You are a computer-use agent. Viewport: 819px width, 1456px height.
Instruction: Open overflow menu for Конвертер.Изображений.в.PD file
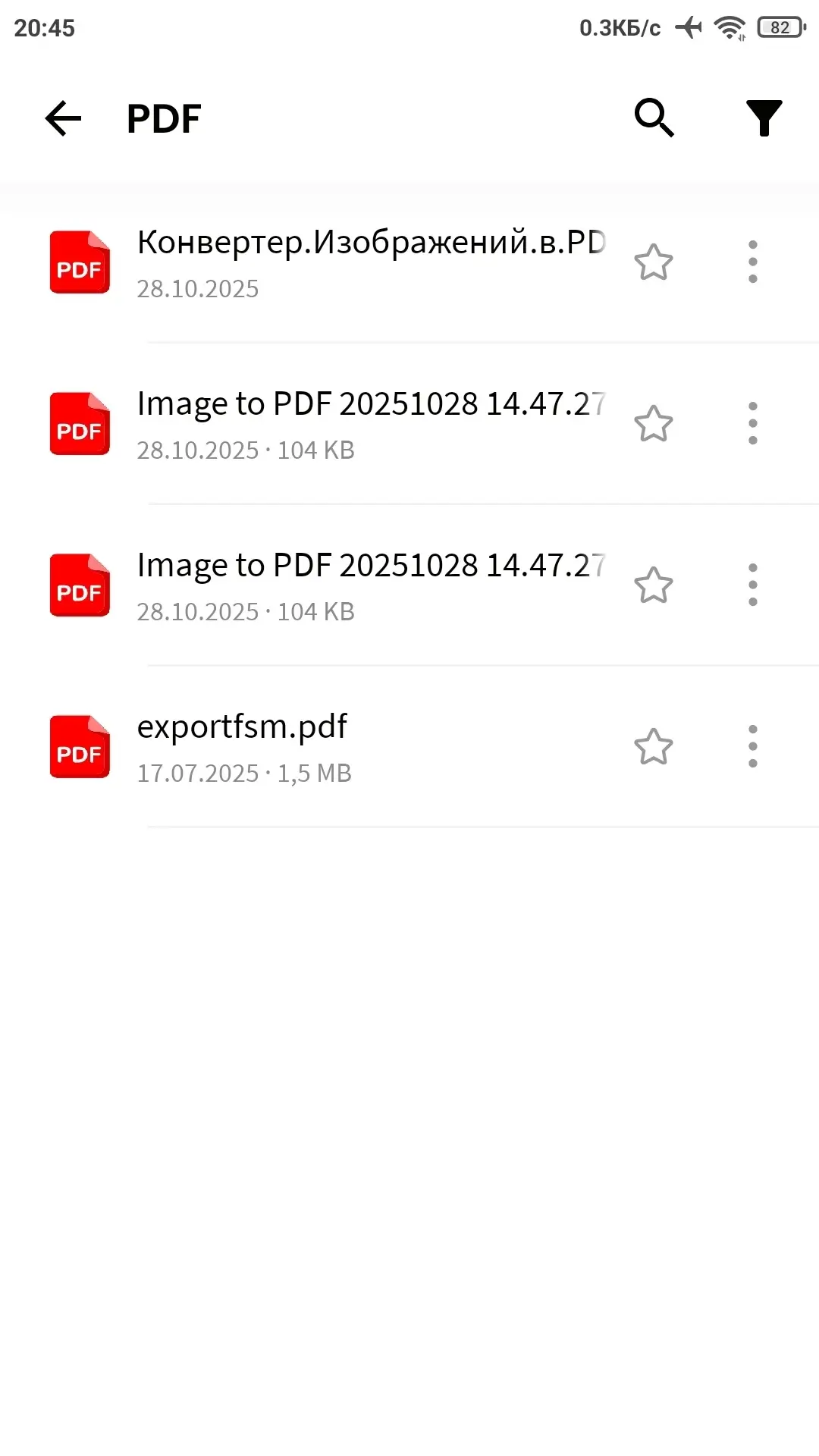pos(752,262)
